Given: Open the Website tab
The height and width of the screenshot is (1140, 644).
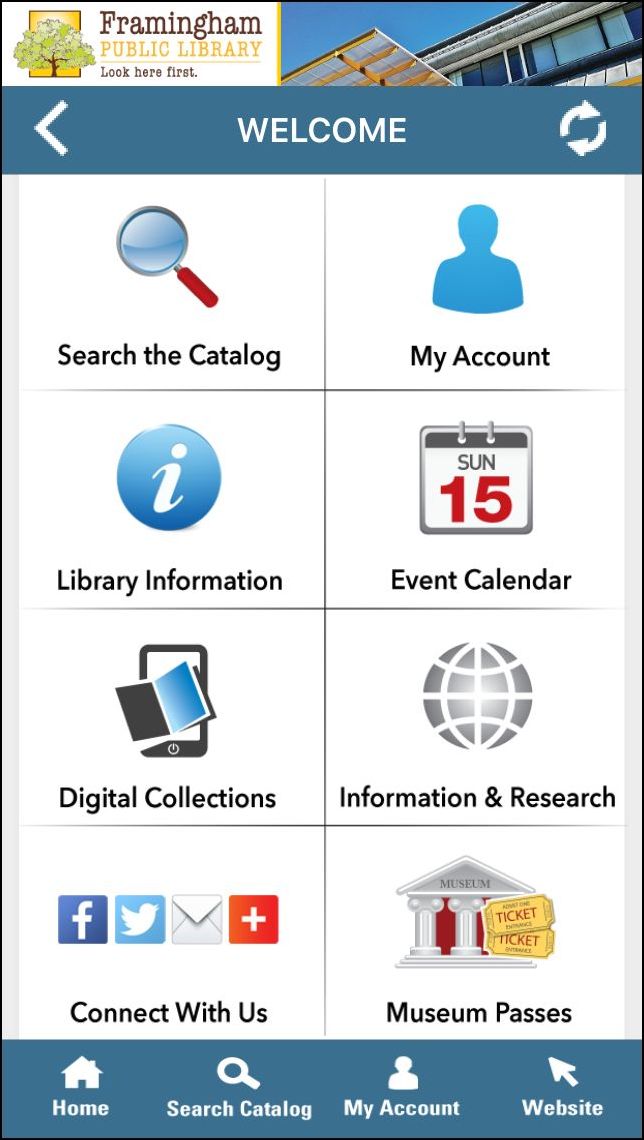Looking at the screenshot, I should [x=562, y=1088].
